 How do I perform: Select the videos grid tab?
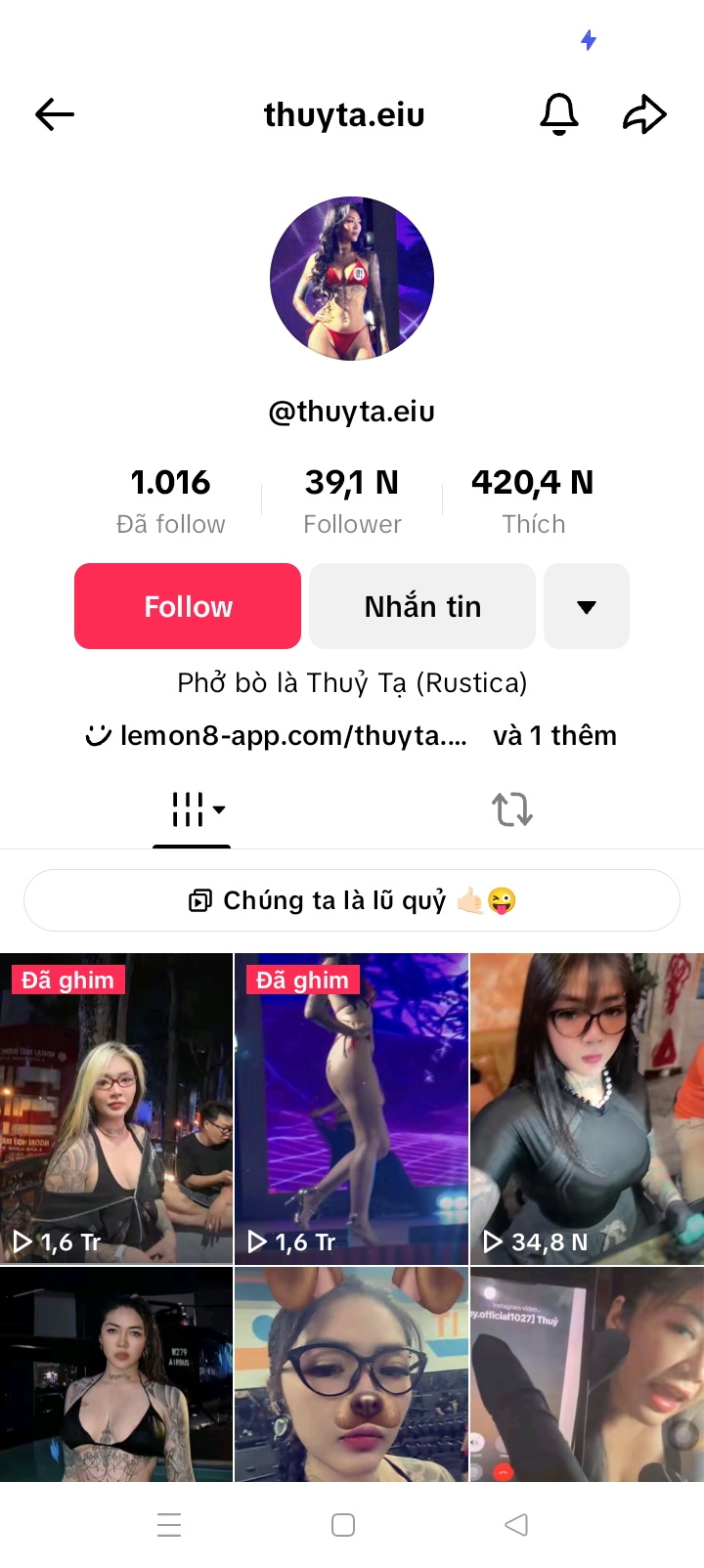tap(192, 809)
